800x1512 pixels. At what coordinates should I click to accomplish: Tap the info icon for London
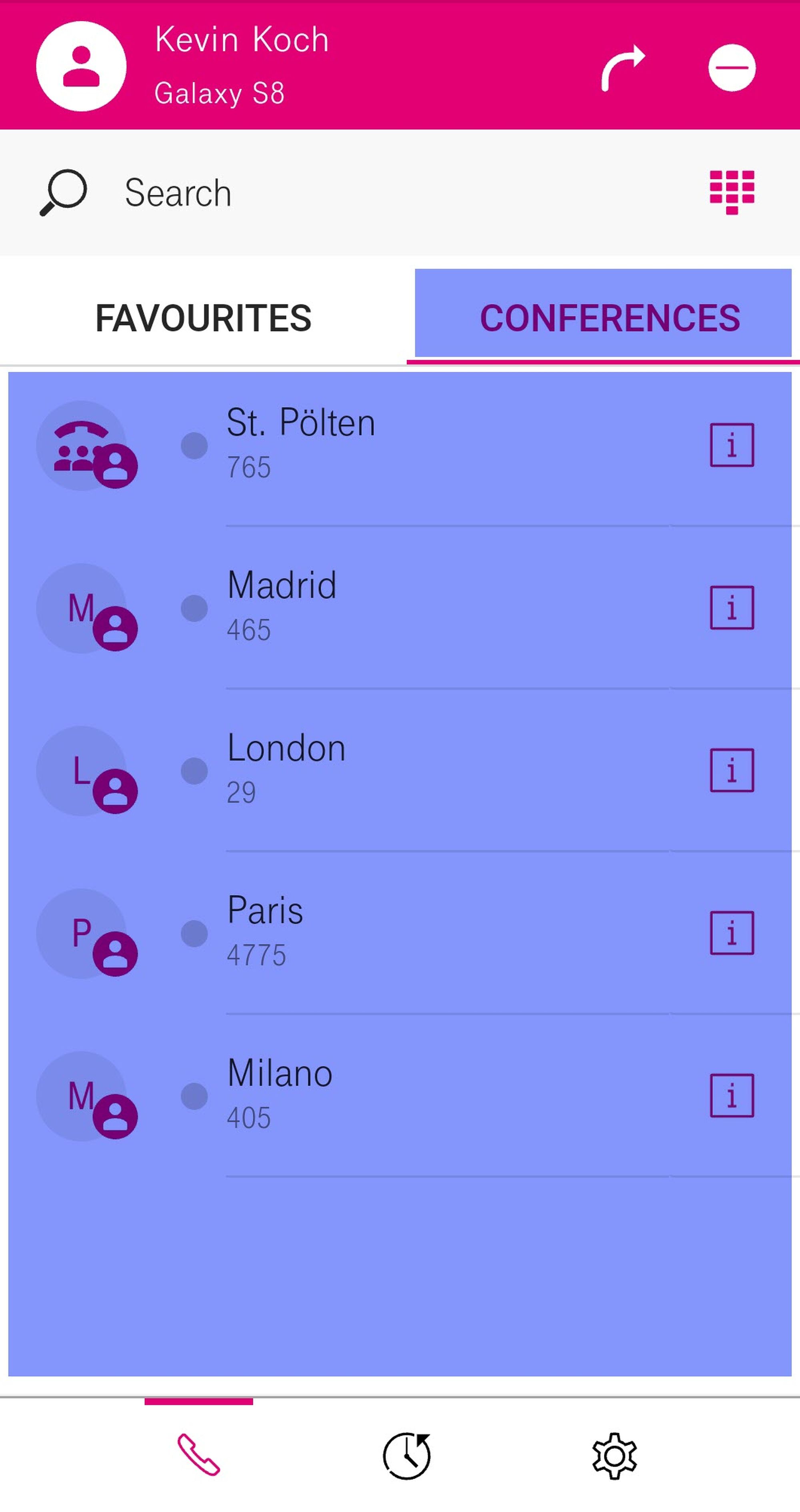tap(731, 770)
